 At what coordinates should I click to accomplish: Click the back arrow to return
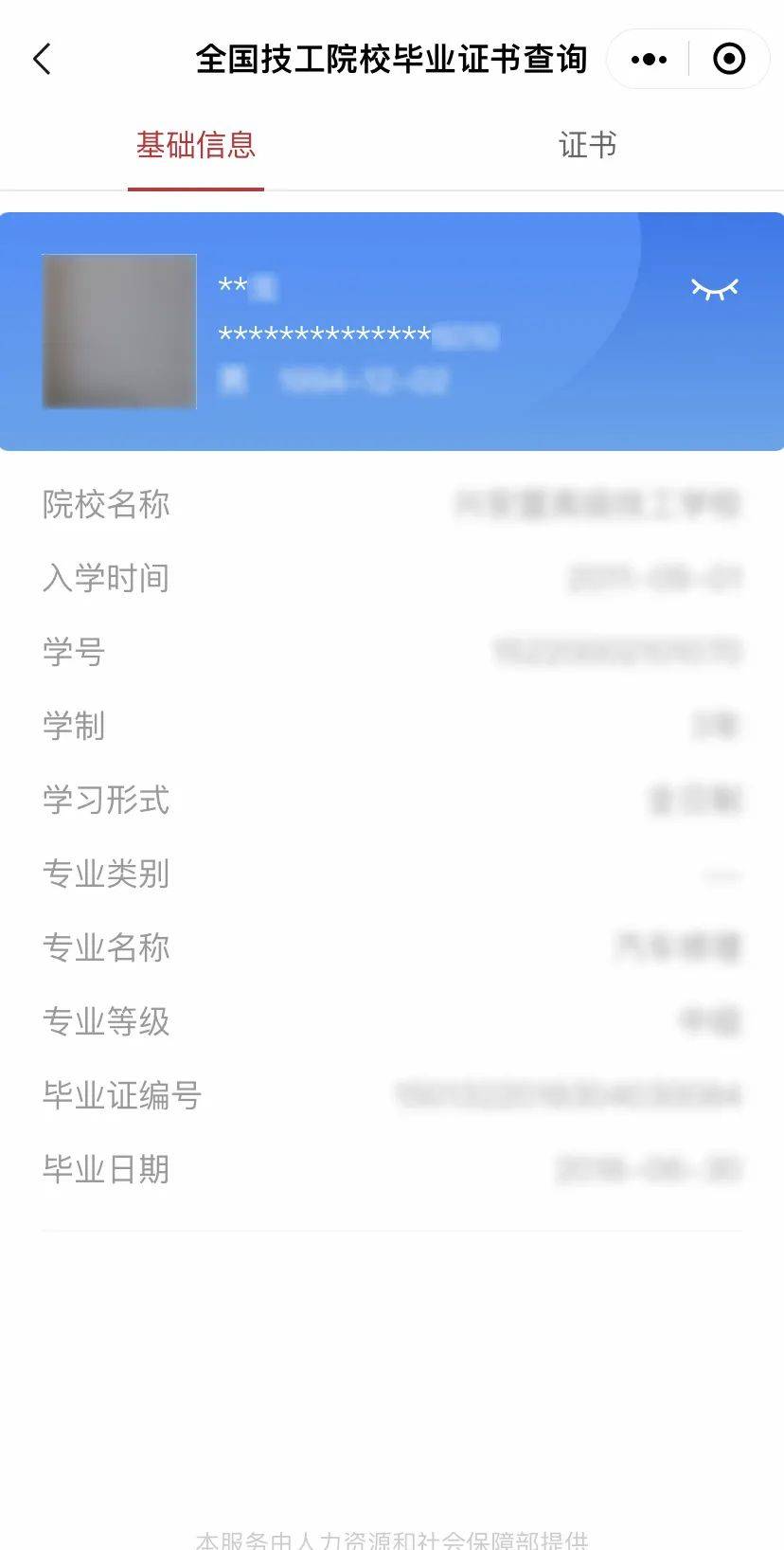point(42,59)
